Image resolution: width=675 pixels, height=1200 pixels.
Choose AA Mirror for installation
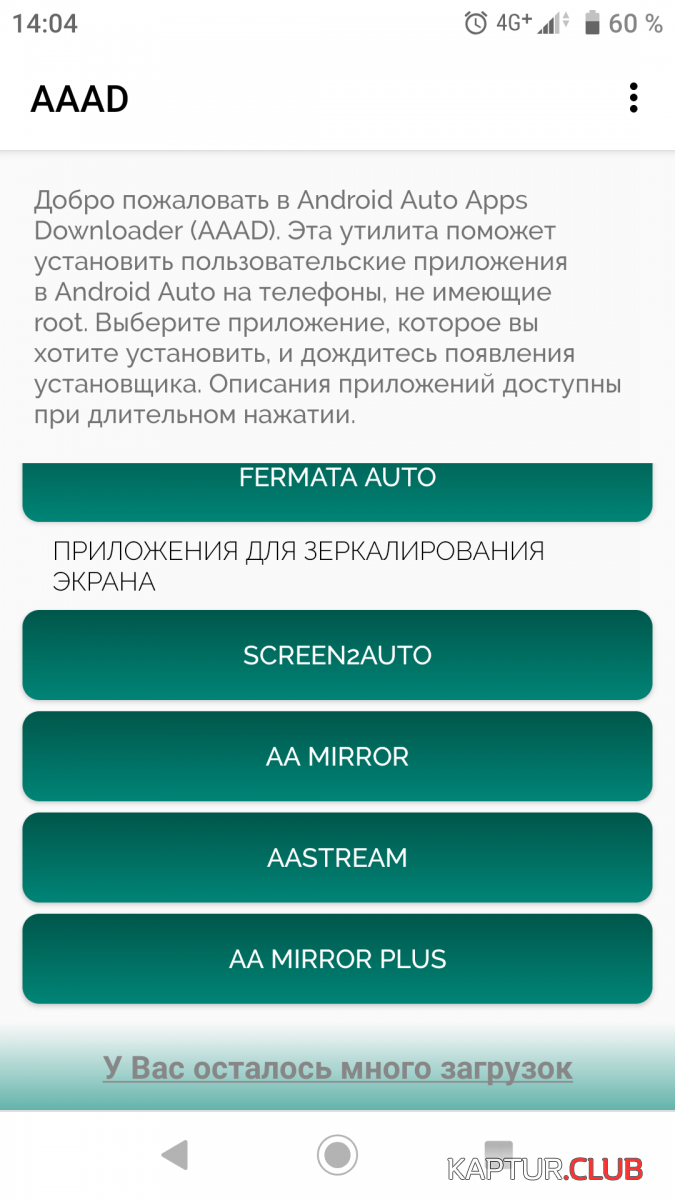click(x=337, y=757)
